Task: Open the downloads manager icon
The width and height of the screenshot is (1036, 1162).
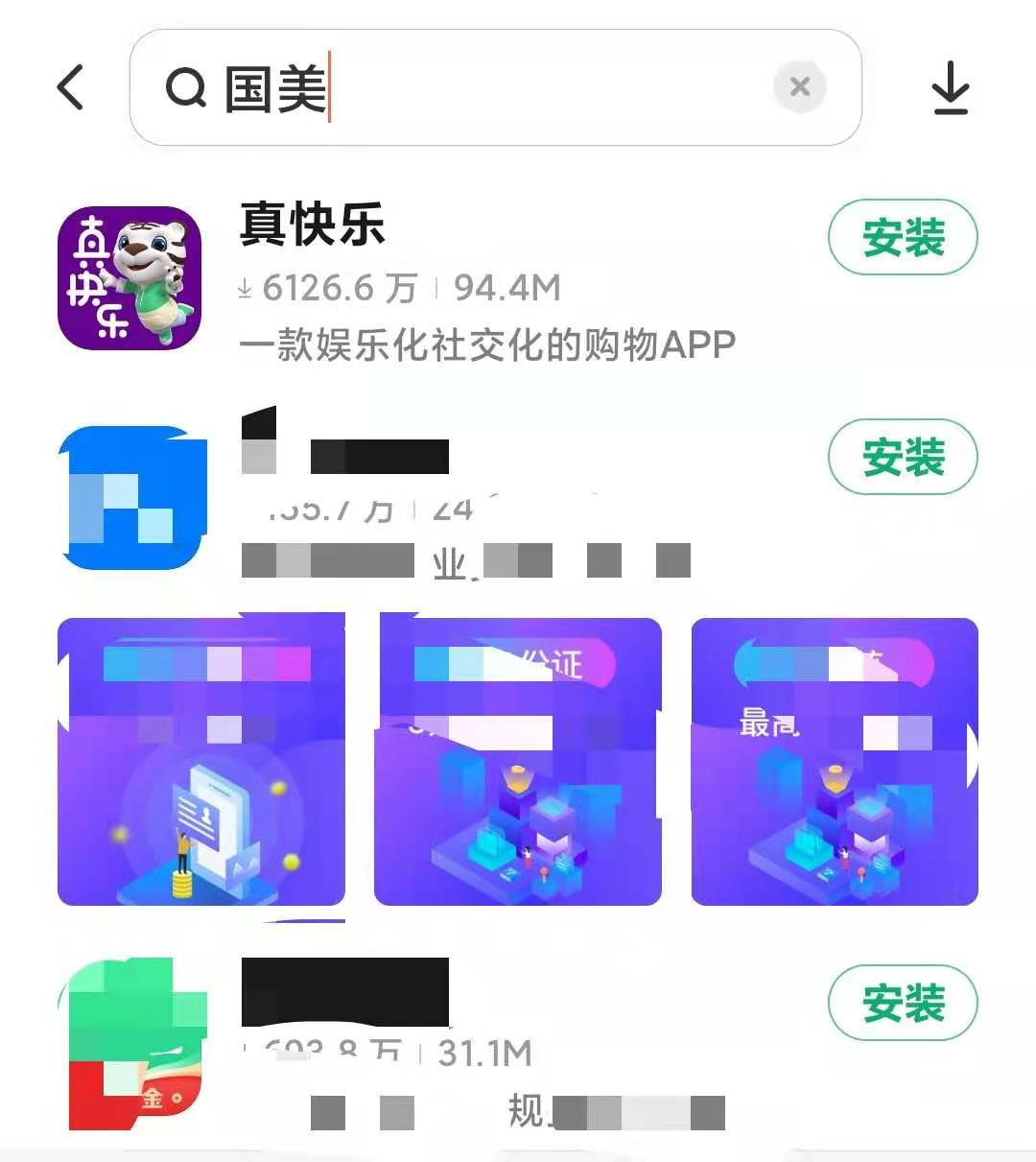Action: click(x=950, y=87)
